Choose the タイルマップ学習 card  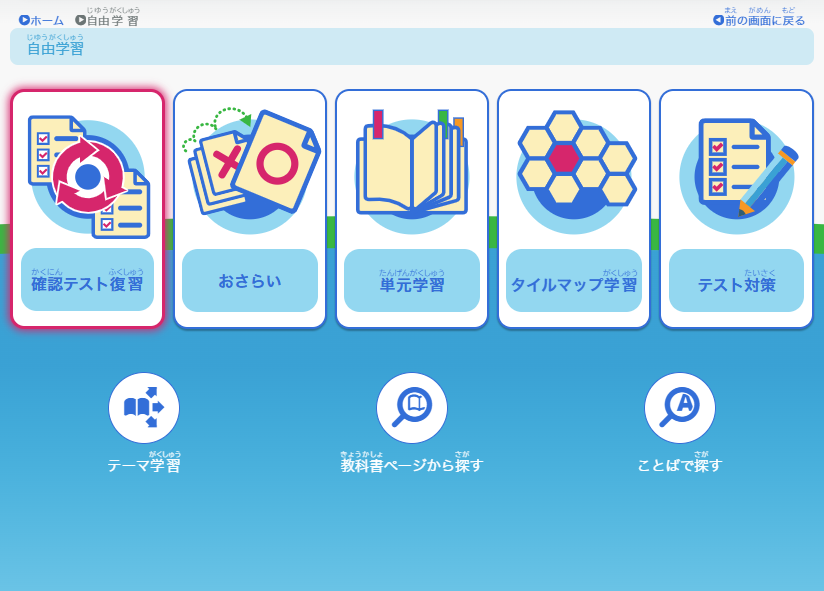[574, 209]
